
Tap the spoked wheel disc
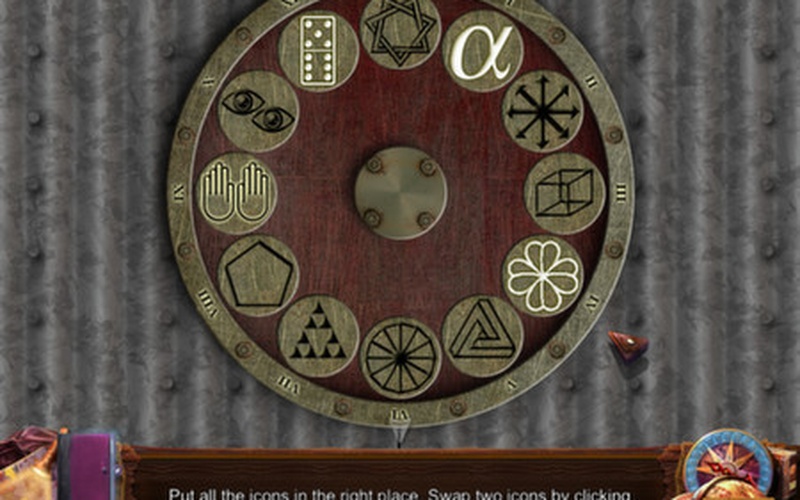(x=401, y=358)
